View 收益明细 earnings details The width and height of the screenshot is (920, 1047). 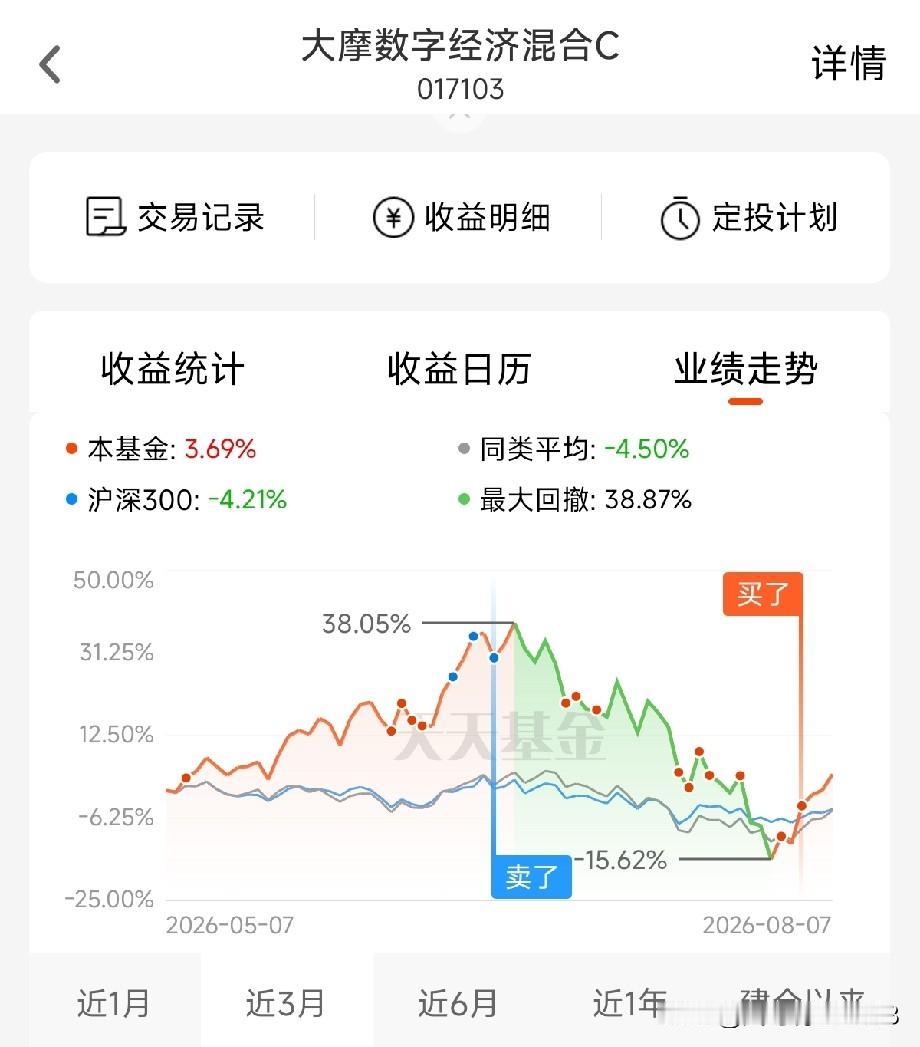coord(461,217)
